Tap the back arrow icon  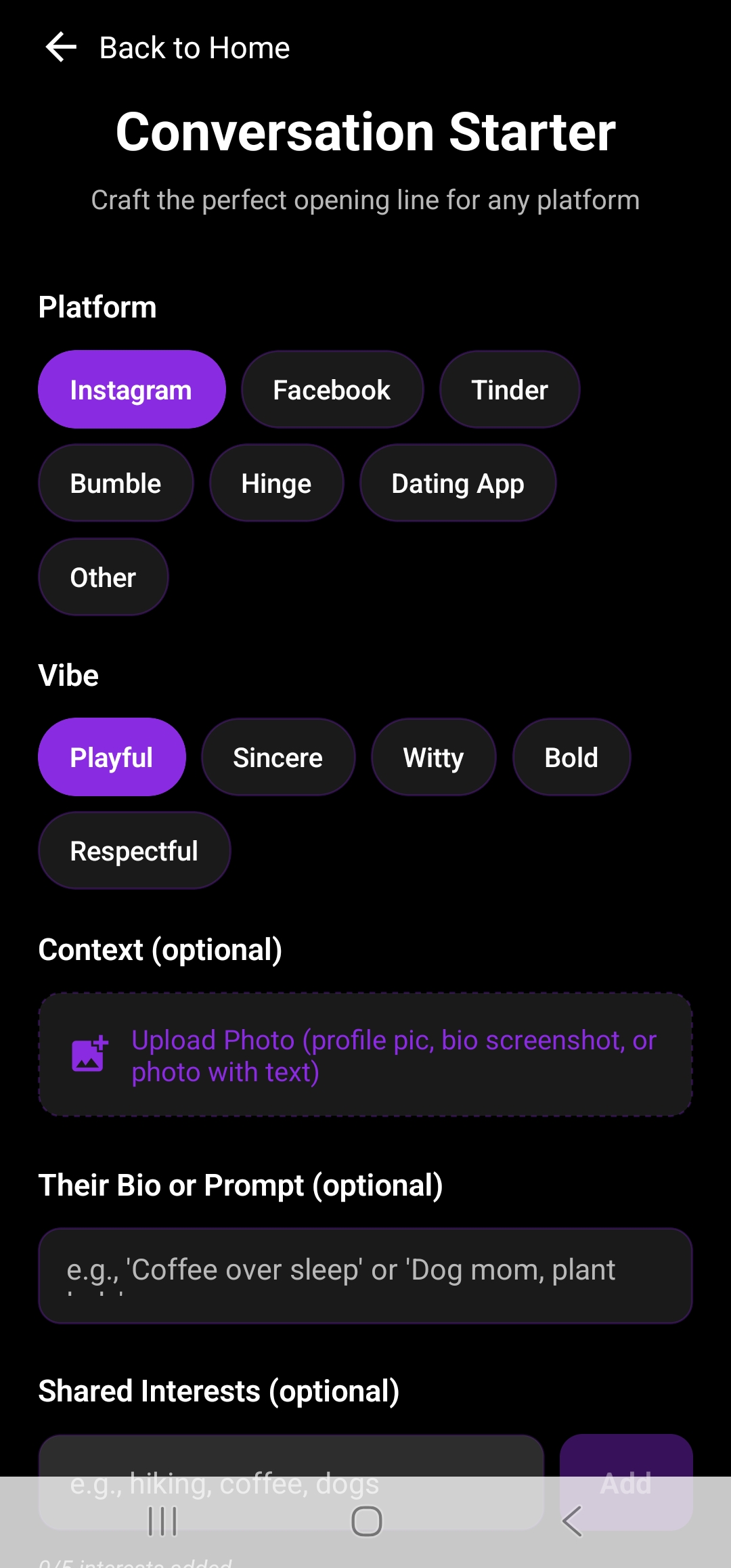[x=61, y=47]
